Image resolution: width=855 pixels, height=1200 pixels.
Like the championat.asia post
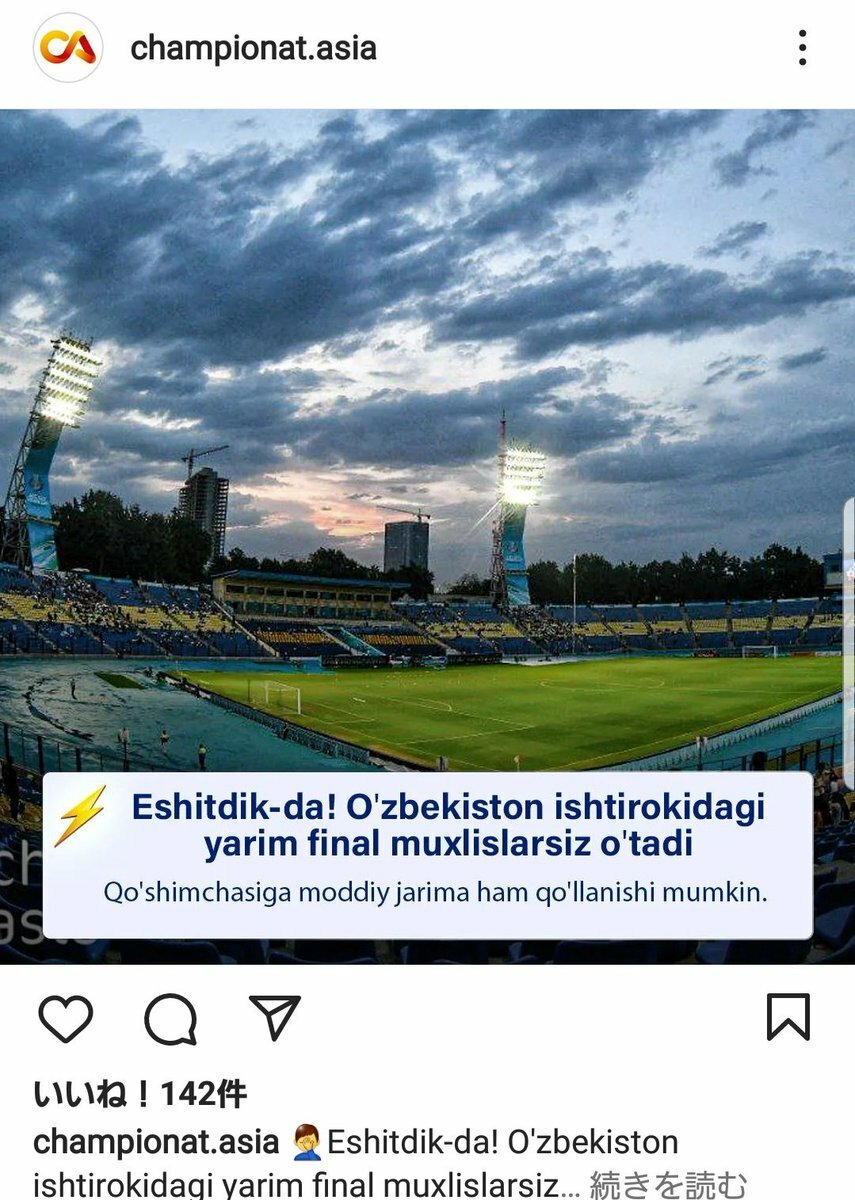tap(66, 1019)
